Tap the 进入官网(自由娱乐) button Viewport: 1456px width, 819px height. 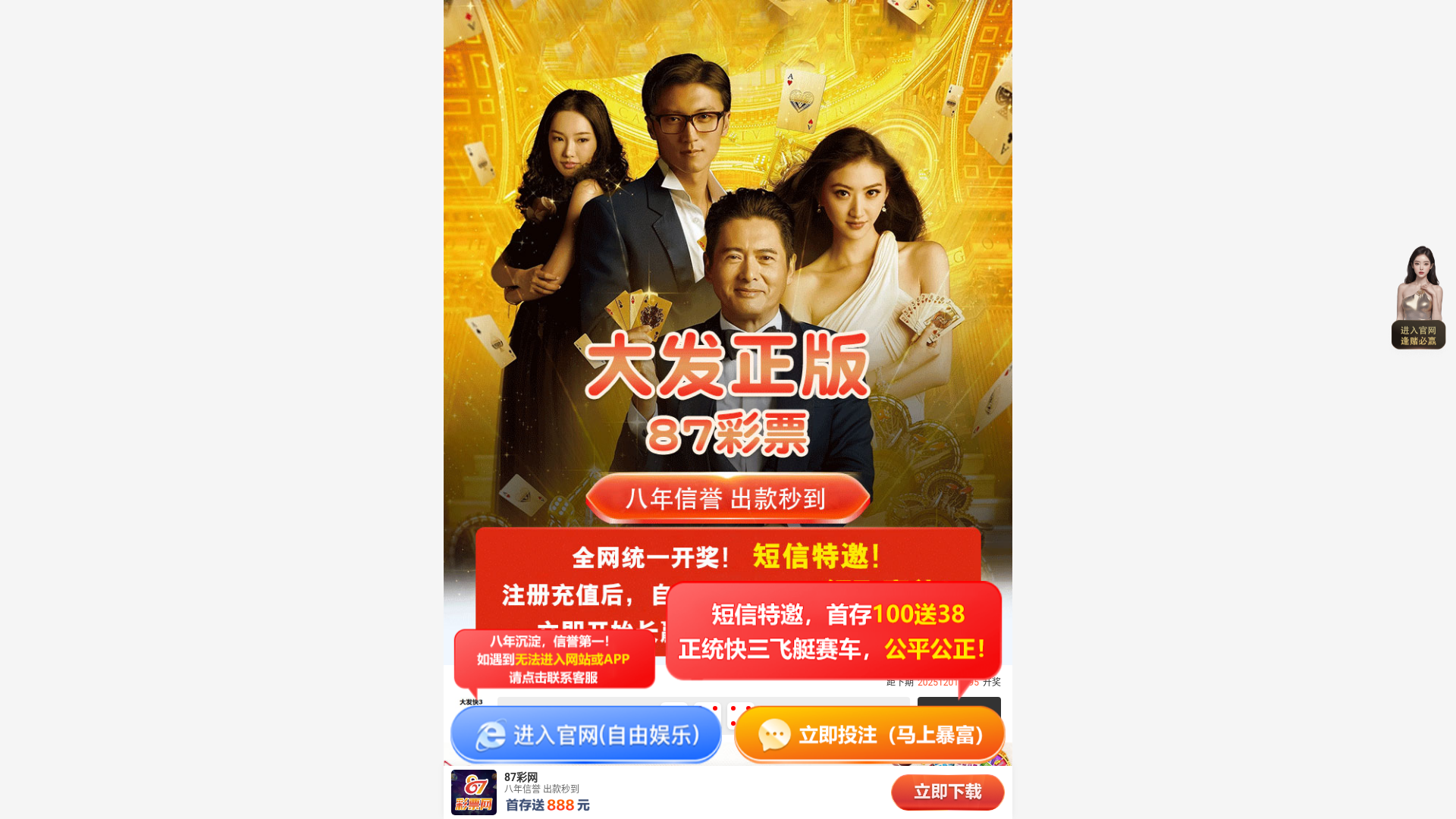[x=585, y=734]
